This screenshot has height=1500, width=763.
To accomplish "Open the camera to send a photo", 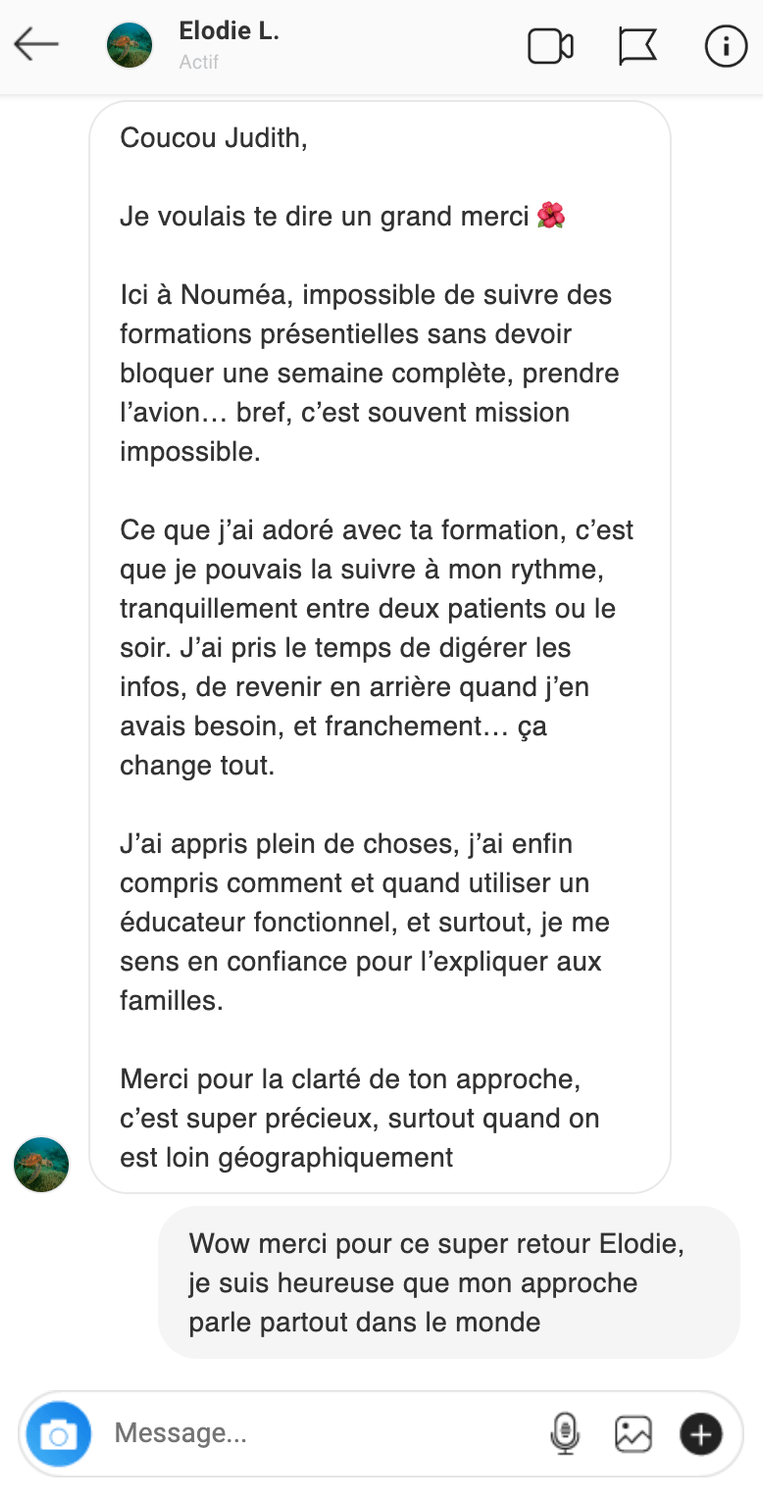I will (x=59, y=1434).
